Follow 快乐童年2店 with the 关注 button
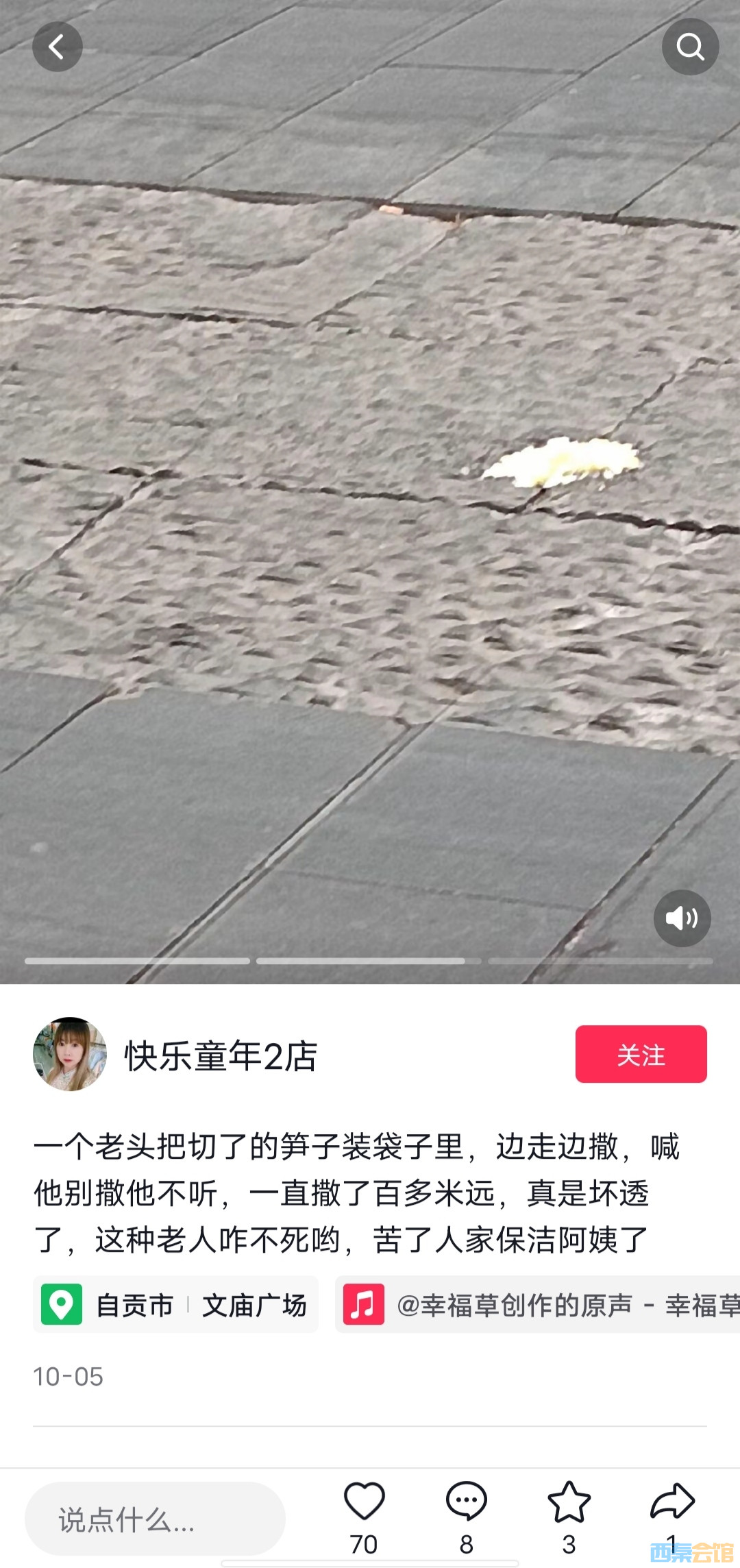740x1568 pixels. tap(641, 1054)
